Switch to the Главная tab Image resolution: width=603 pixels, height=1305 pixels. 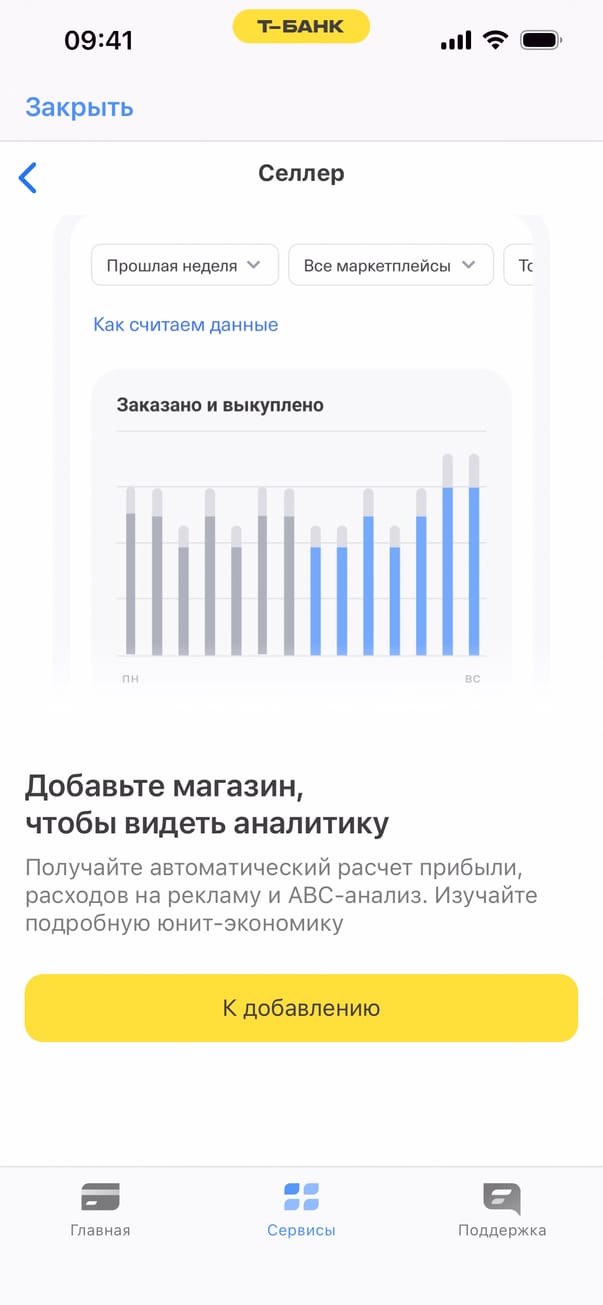[100, 1209]
